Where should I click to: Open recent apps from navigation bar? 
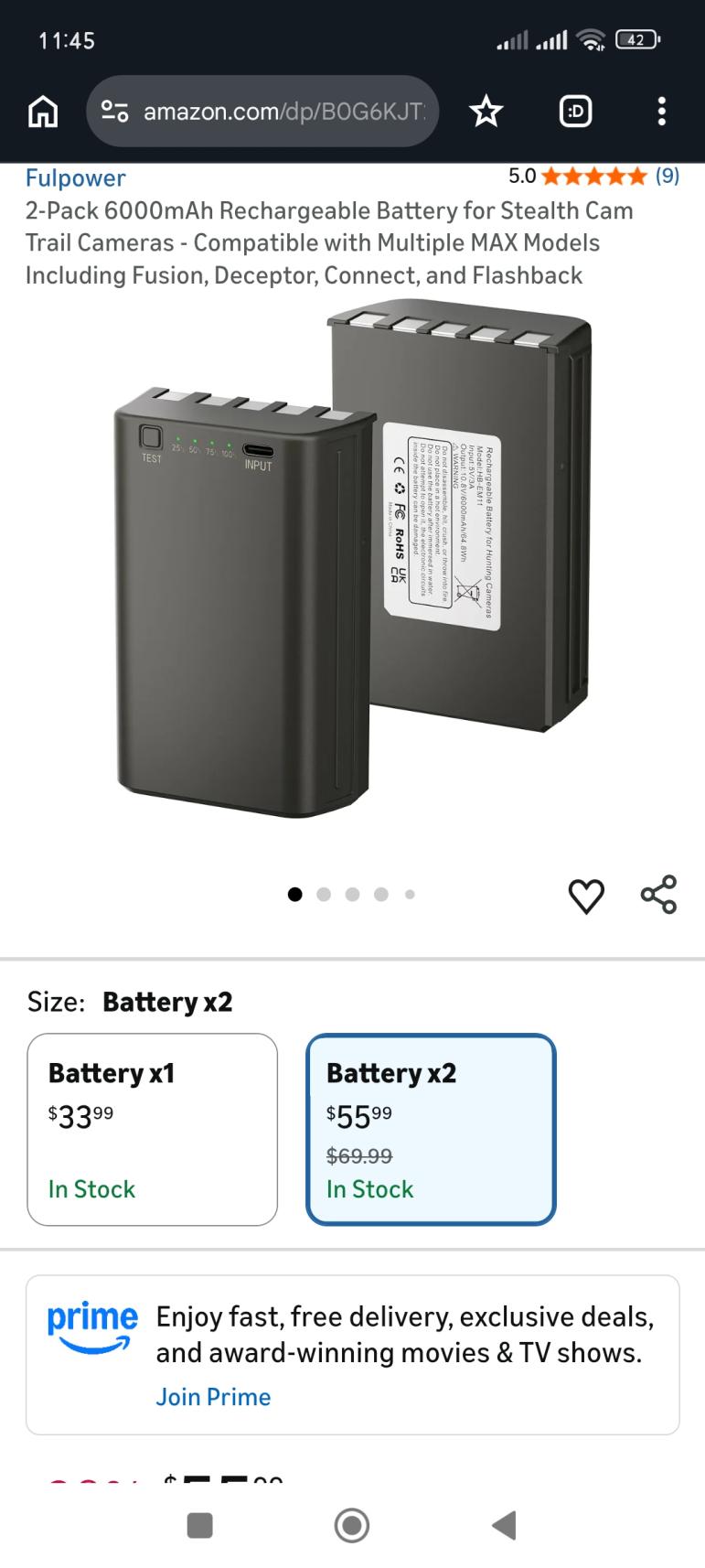coord(199,1525)
